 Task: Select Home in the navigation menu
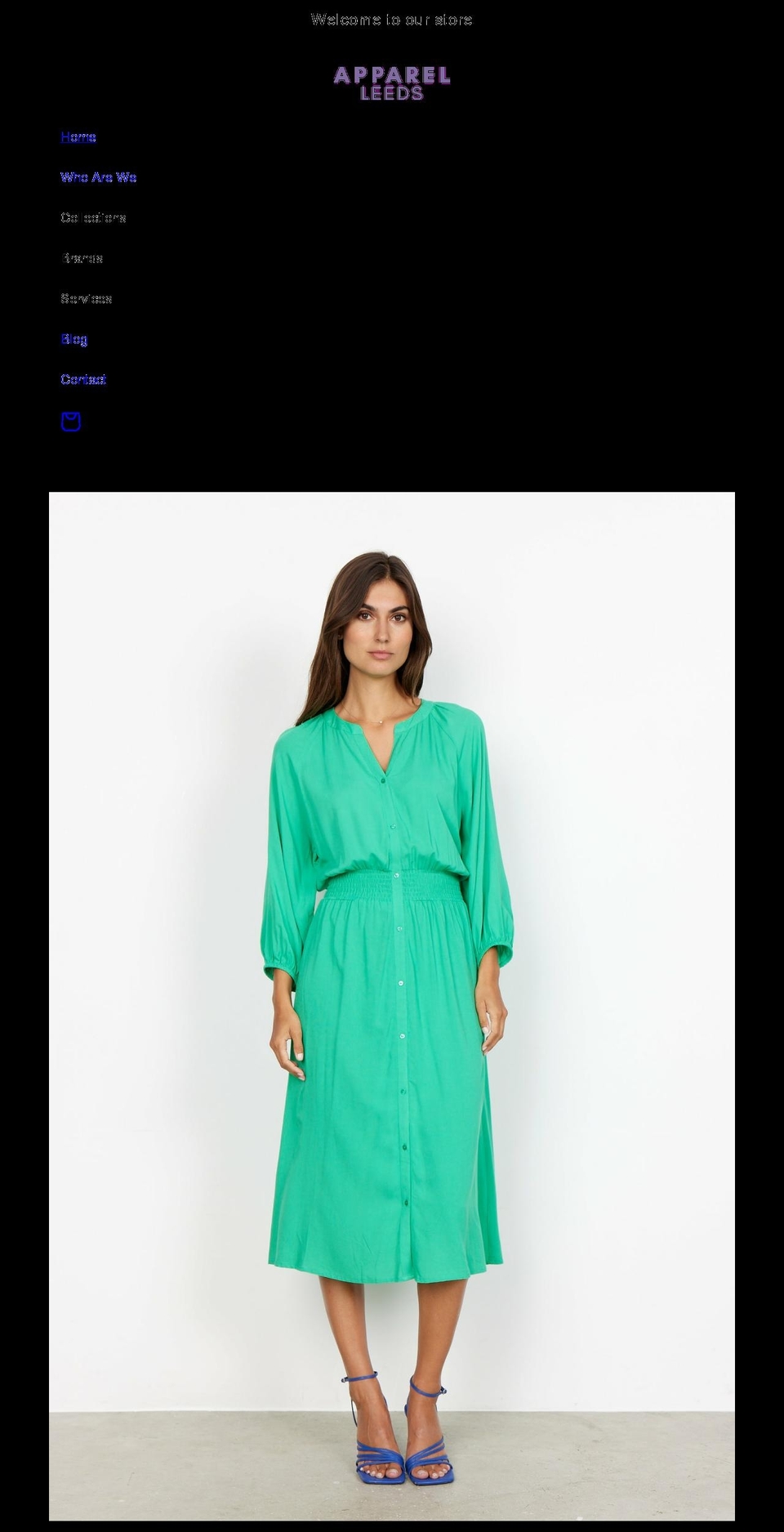point(78,136)
